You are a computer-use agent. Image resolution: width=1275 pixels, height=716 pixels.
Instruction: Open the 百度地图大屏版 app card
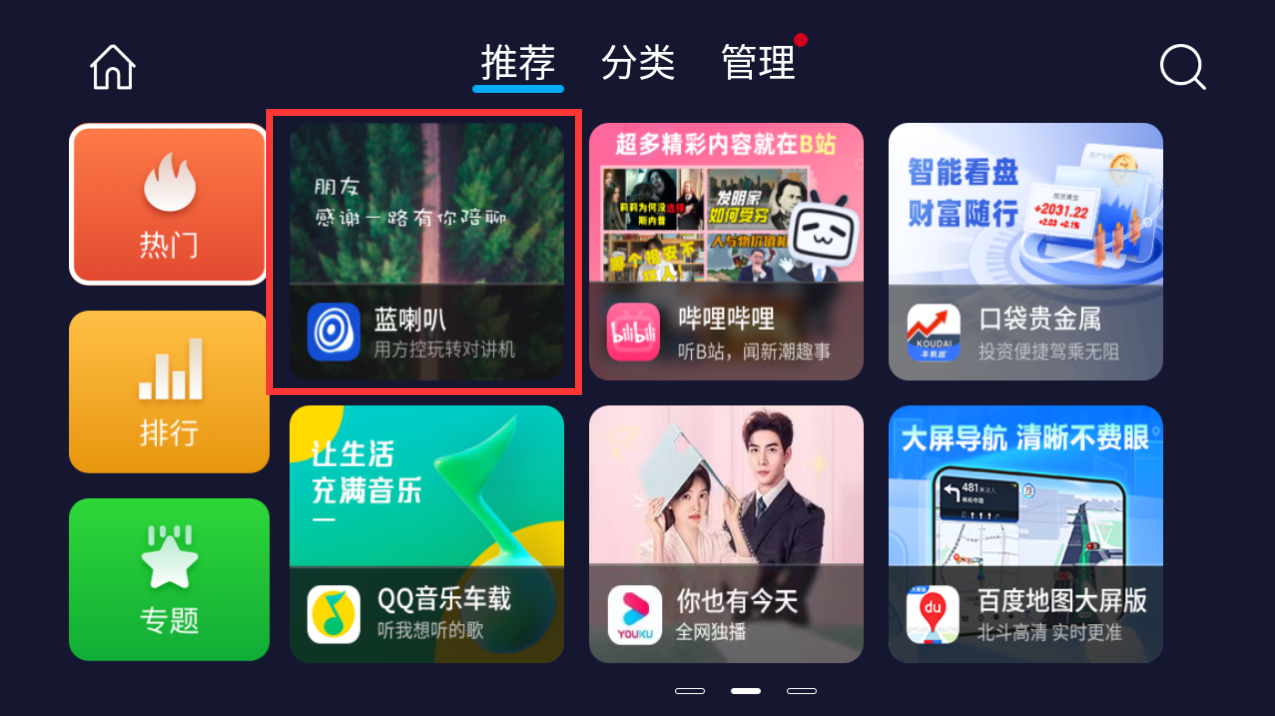[x=1025, y=534]
